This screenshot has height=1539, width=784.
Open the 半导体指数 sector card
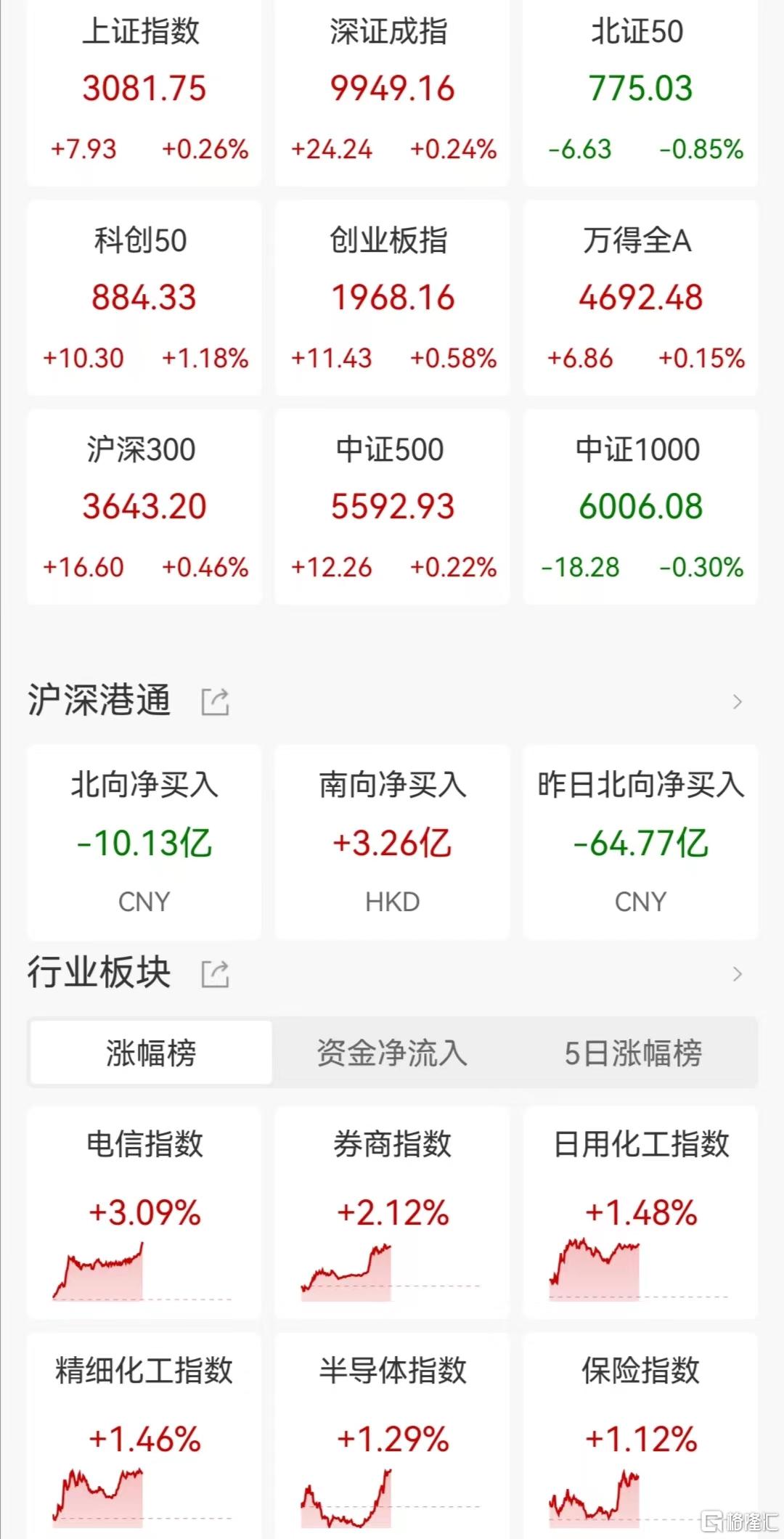pyautogui.click(x=392, y=1437)
